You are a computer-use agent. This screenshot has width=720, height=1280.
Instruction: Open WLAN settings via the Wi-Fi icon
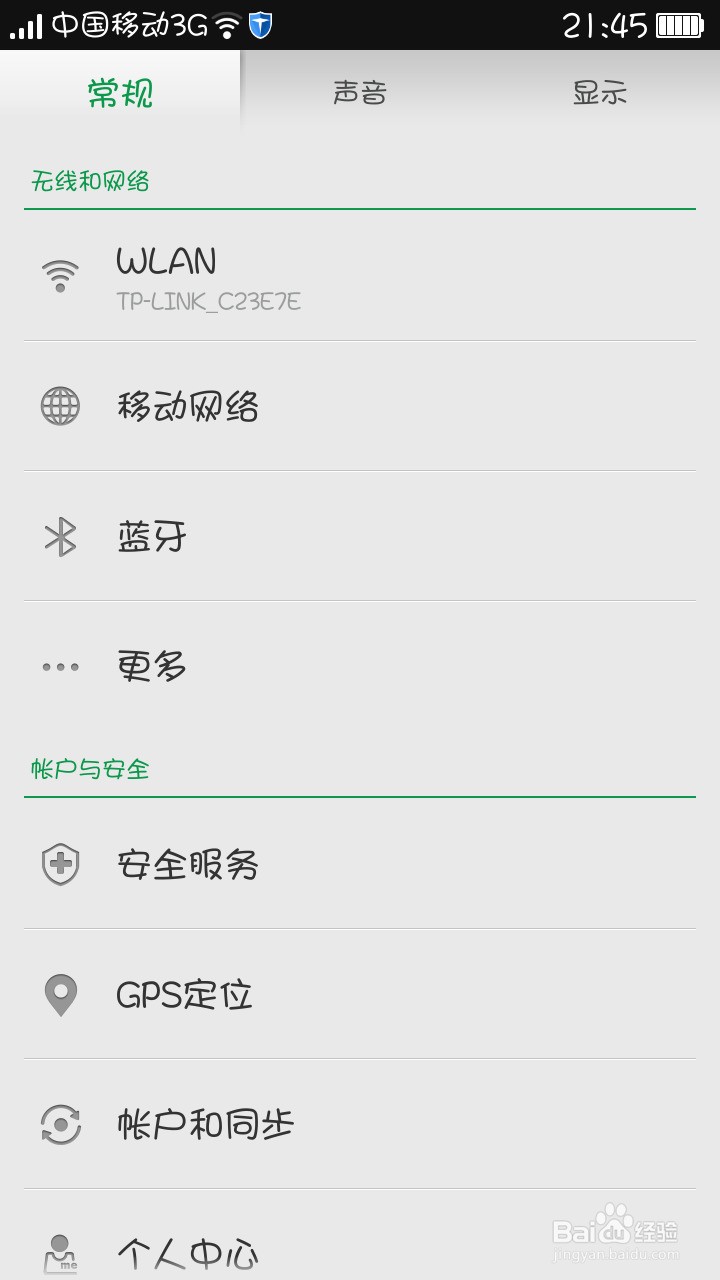(x=60, y=272)
